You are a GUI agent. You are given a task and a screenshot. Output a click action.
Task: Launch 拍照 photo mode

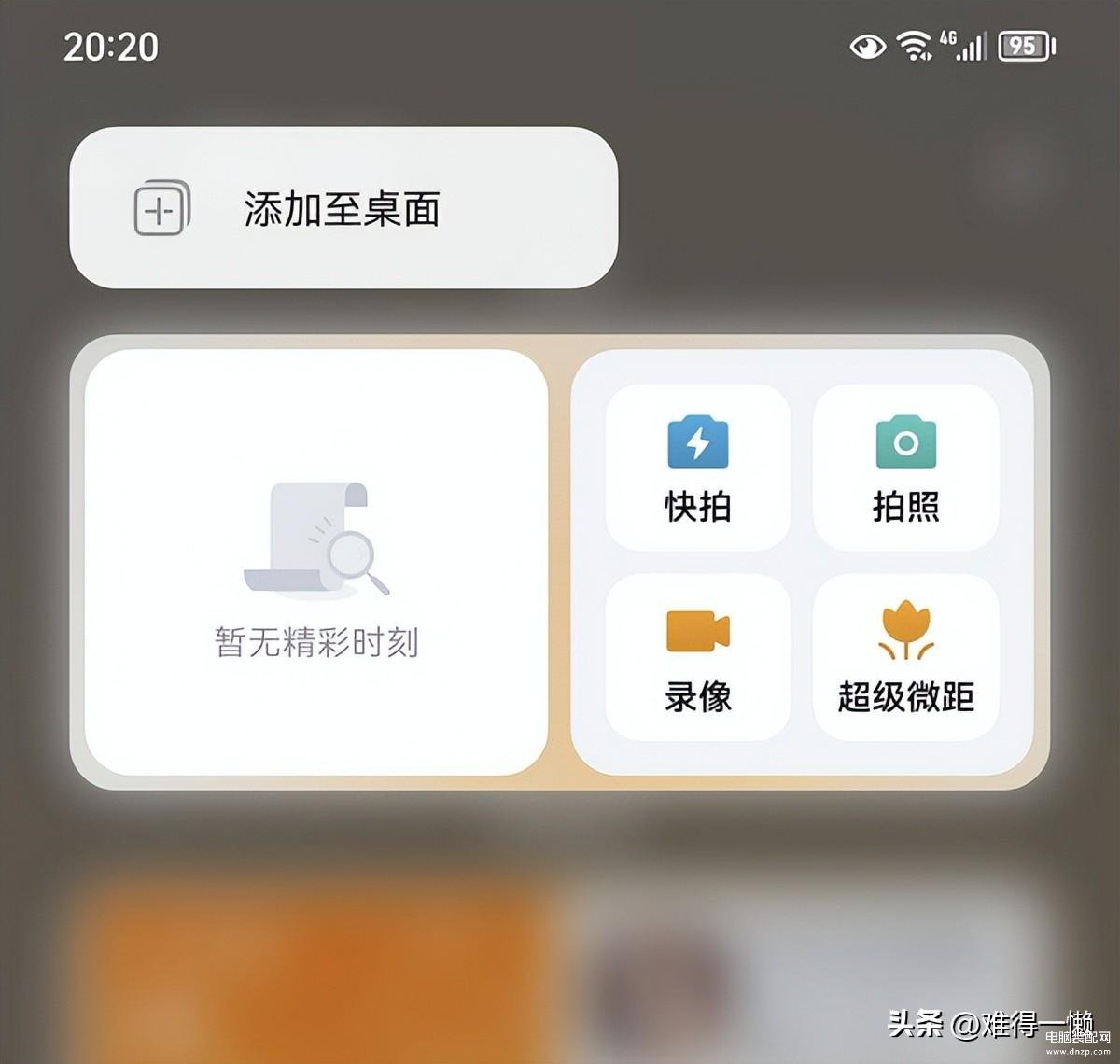pyautogui.click(x=905, y=468)
